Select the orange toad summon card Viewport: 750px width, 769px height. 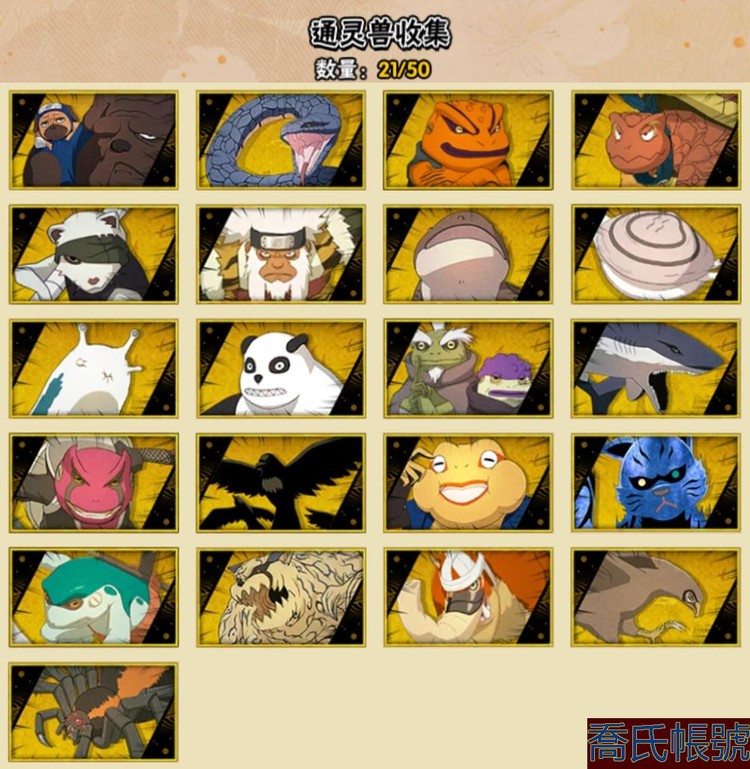pyautogui.click(x=468, y=141)
